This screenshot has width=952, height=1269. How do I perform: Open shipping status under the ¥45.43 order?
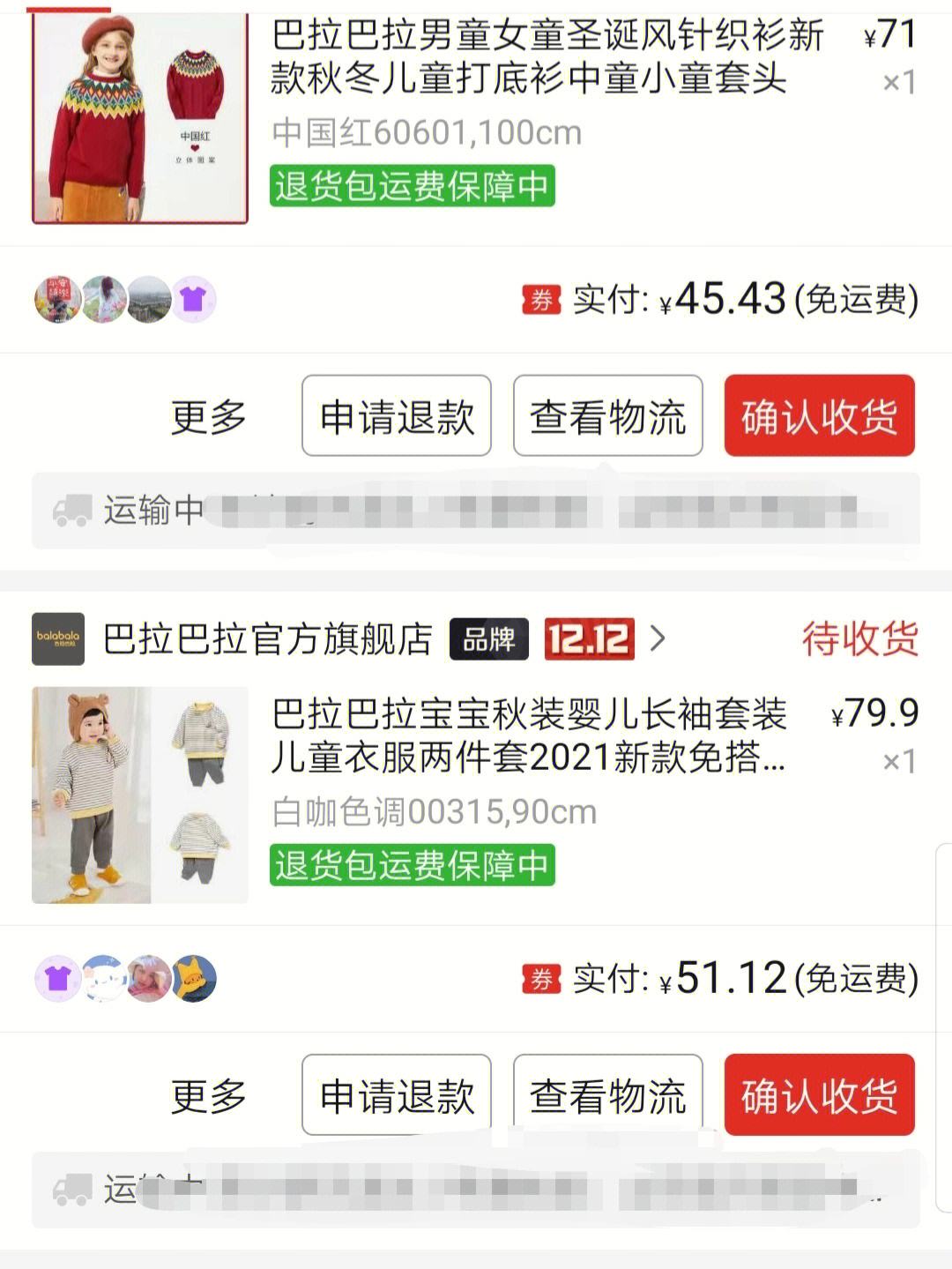pos(476,511)
